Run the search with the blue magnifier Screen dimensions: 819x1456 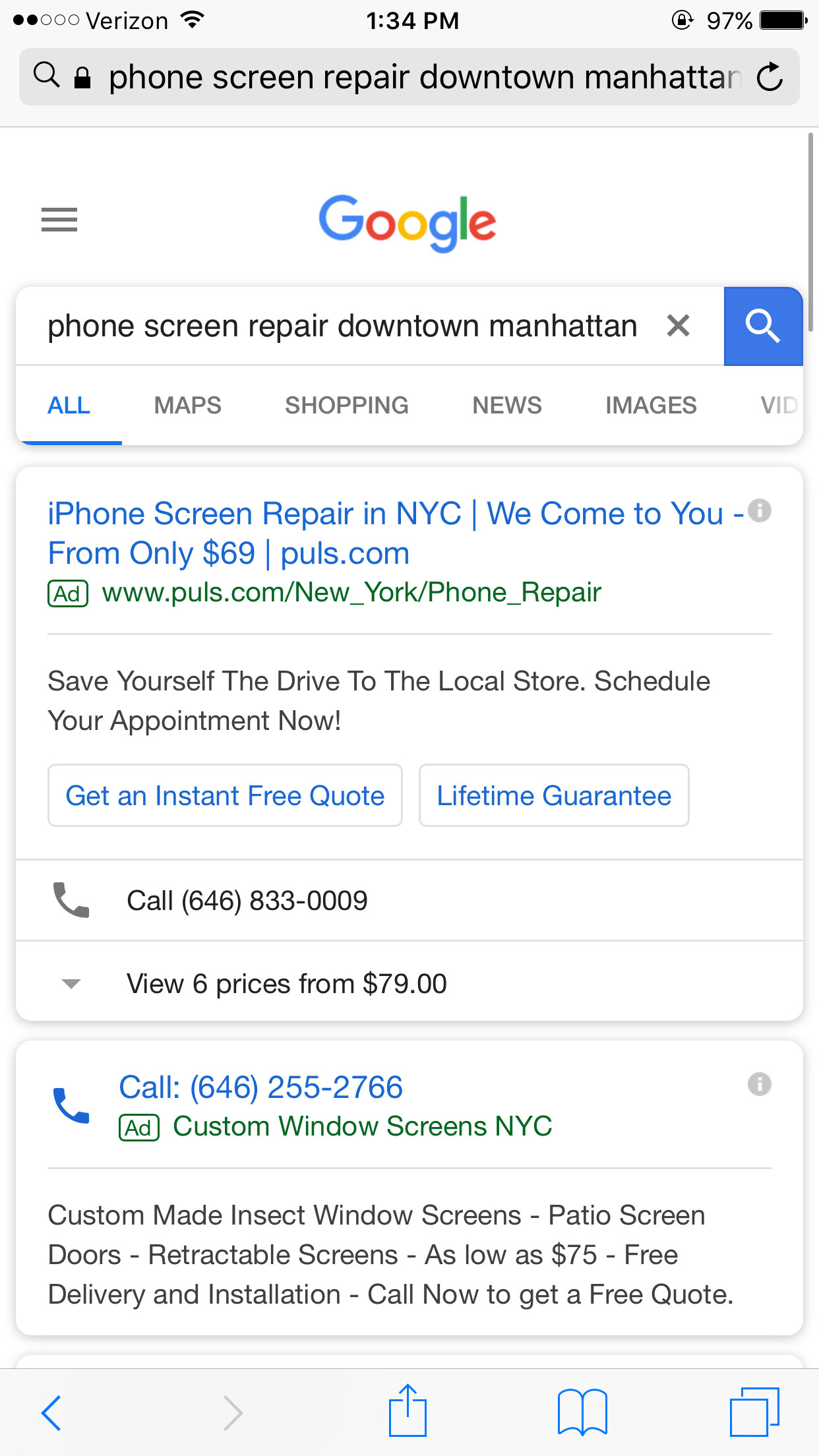[x=763, y=326]
